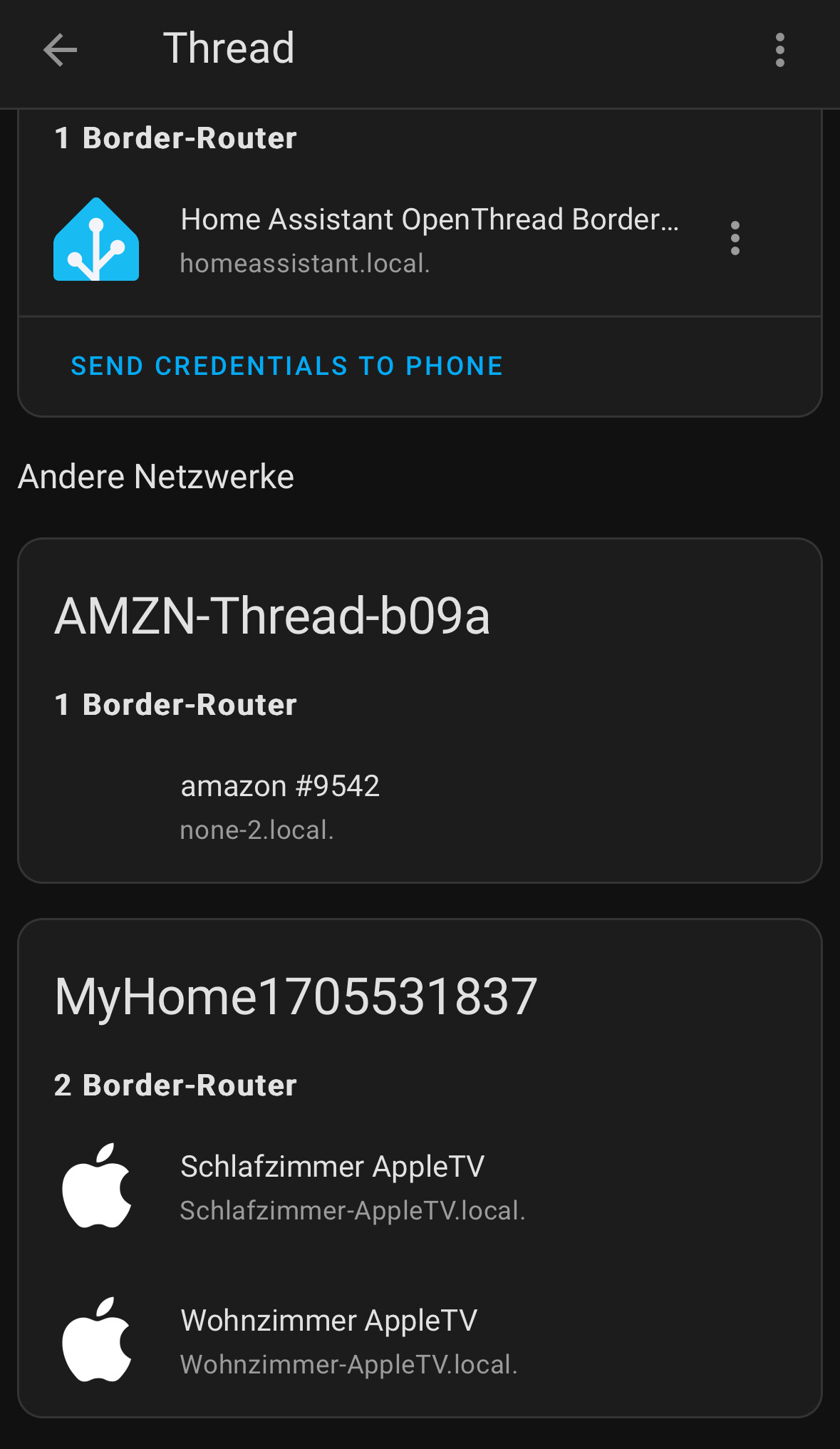Viewport: 840px width, 1449px height.
Task: Select the 1 Border-Router label under AMZN-Thread-b09a
Action: point(175,703)
